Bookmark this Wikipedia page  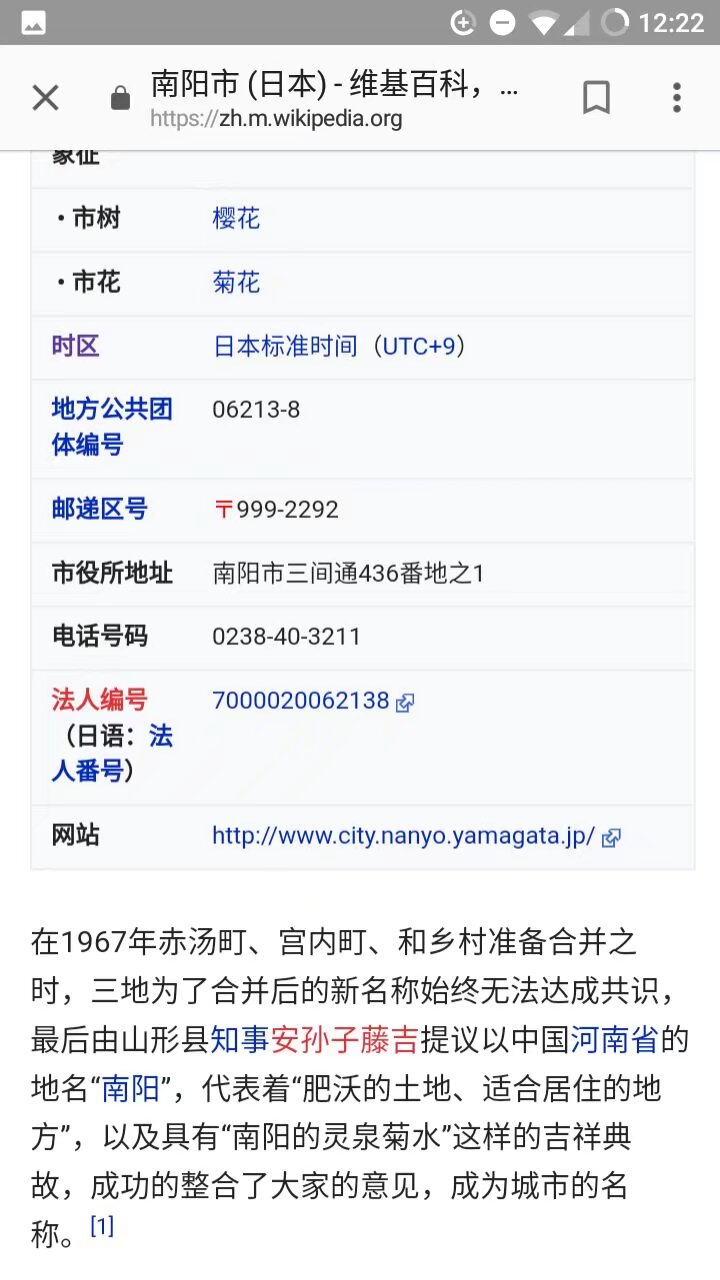(x=596, y=98)
